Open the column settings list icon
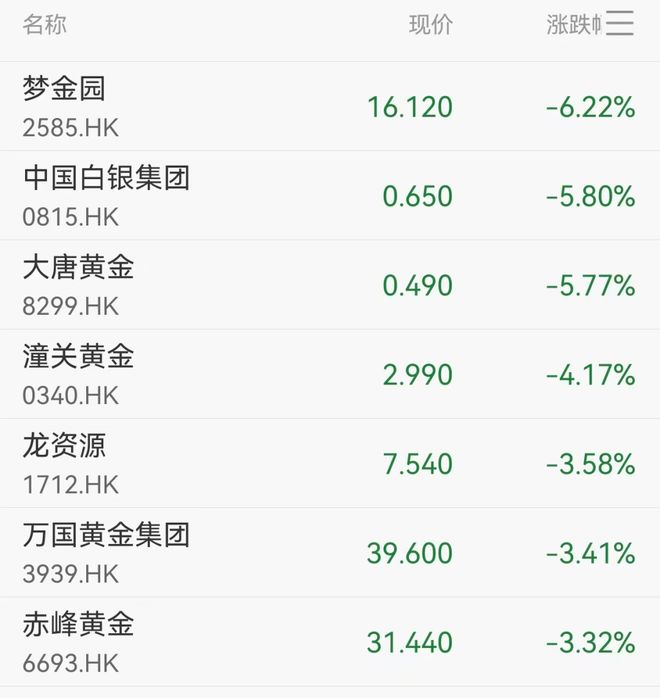 [x=620, y=24]
